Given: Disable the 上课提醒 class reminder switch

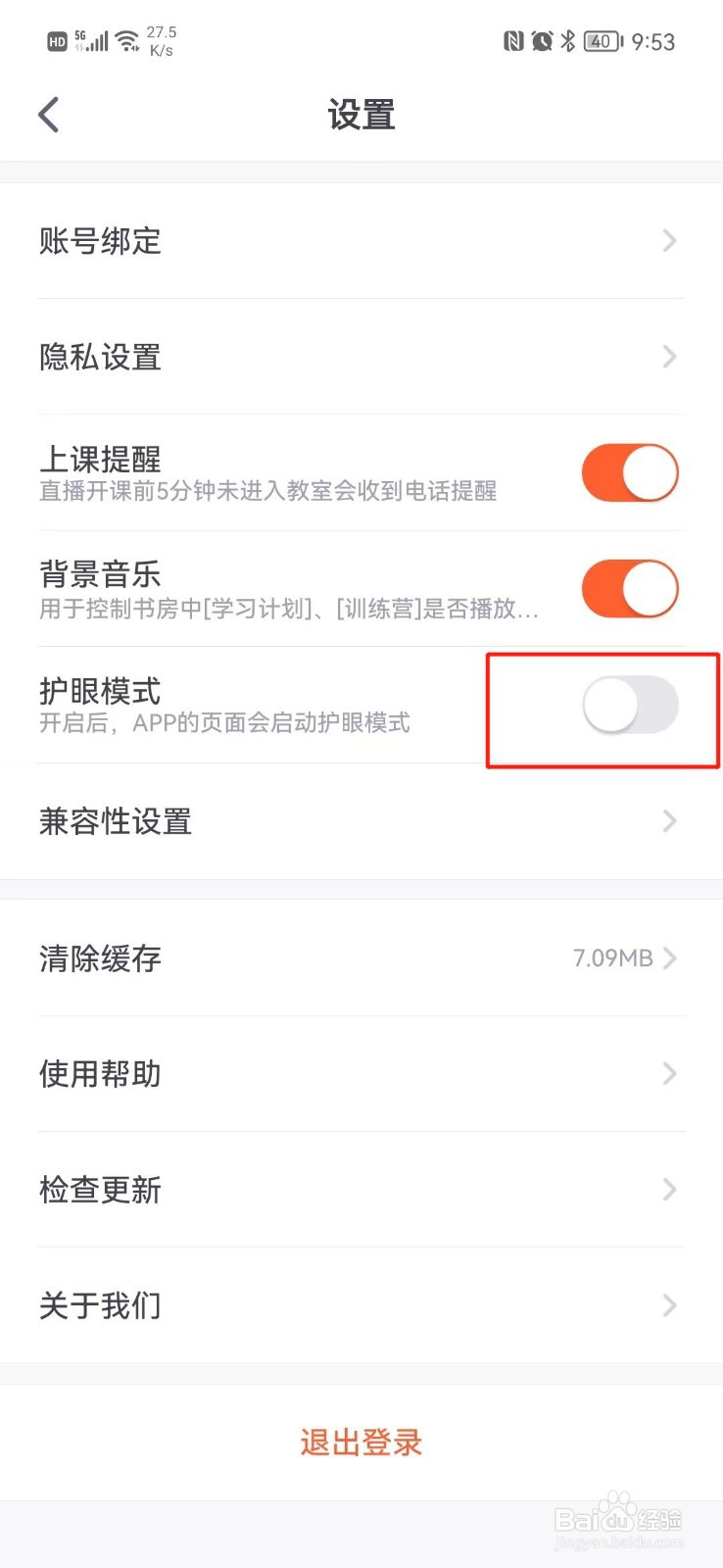Looking at the screenshot, I should [x=630, y=472].
